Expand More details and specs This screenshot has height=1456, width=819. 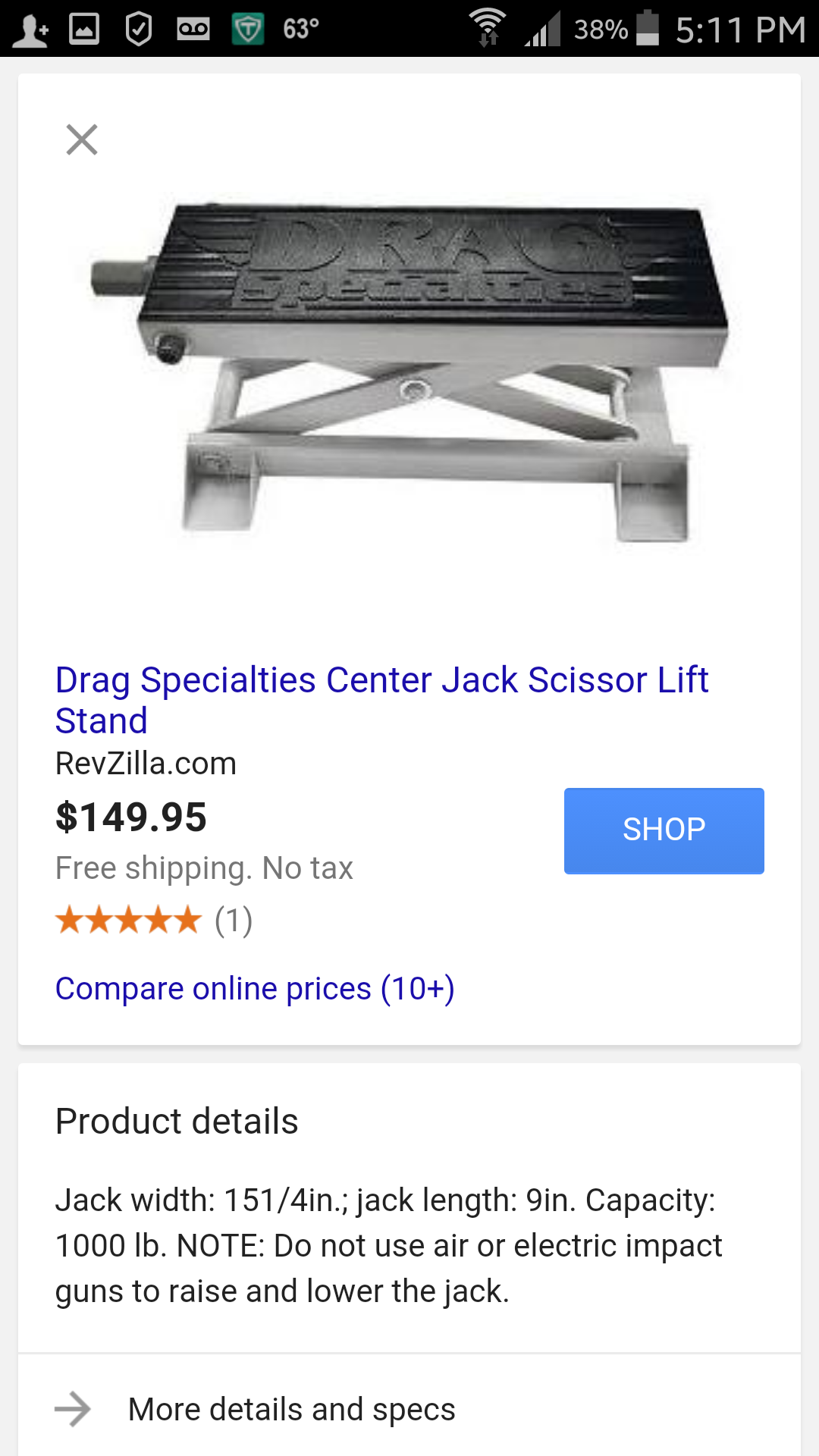[x=291, y=1410]
